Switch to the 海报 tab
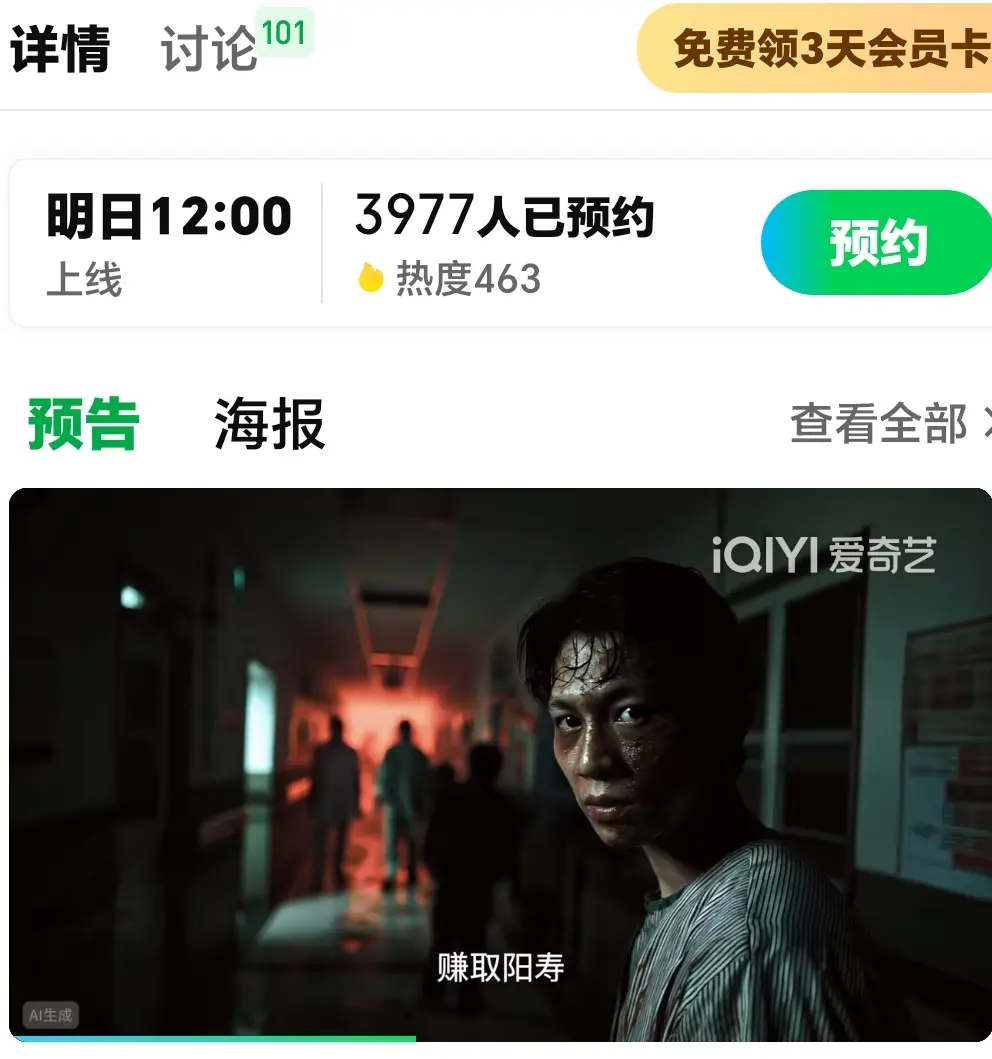This screenshot has width=992, height=1059. tap(270, 424)
